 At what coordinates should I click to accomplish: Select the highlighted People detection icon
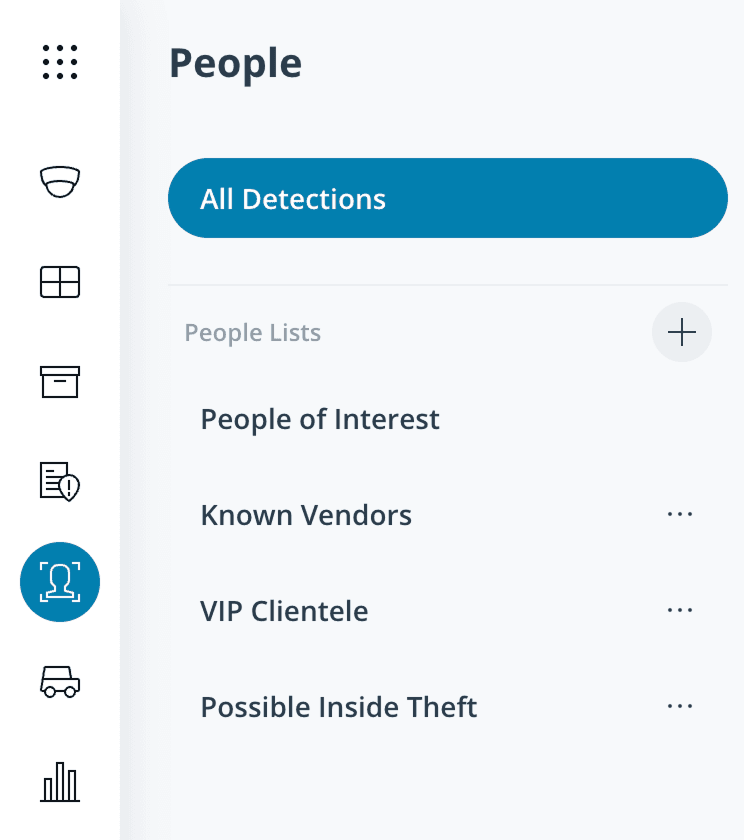60,582
